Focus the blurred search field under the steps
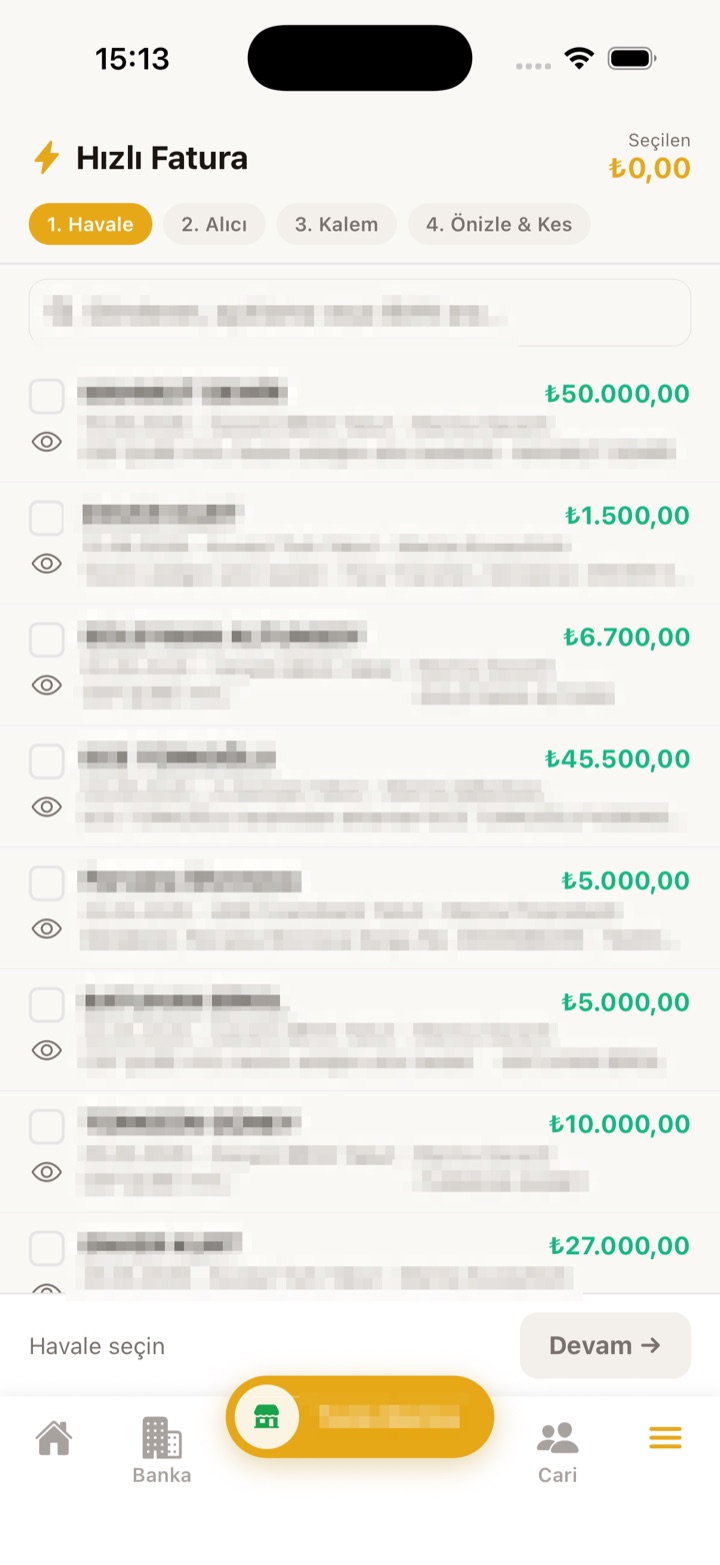Viewport: 720px width, 1565px height. click(x=360, y=313)
